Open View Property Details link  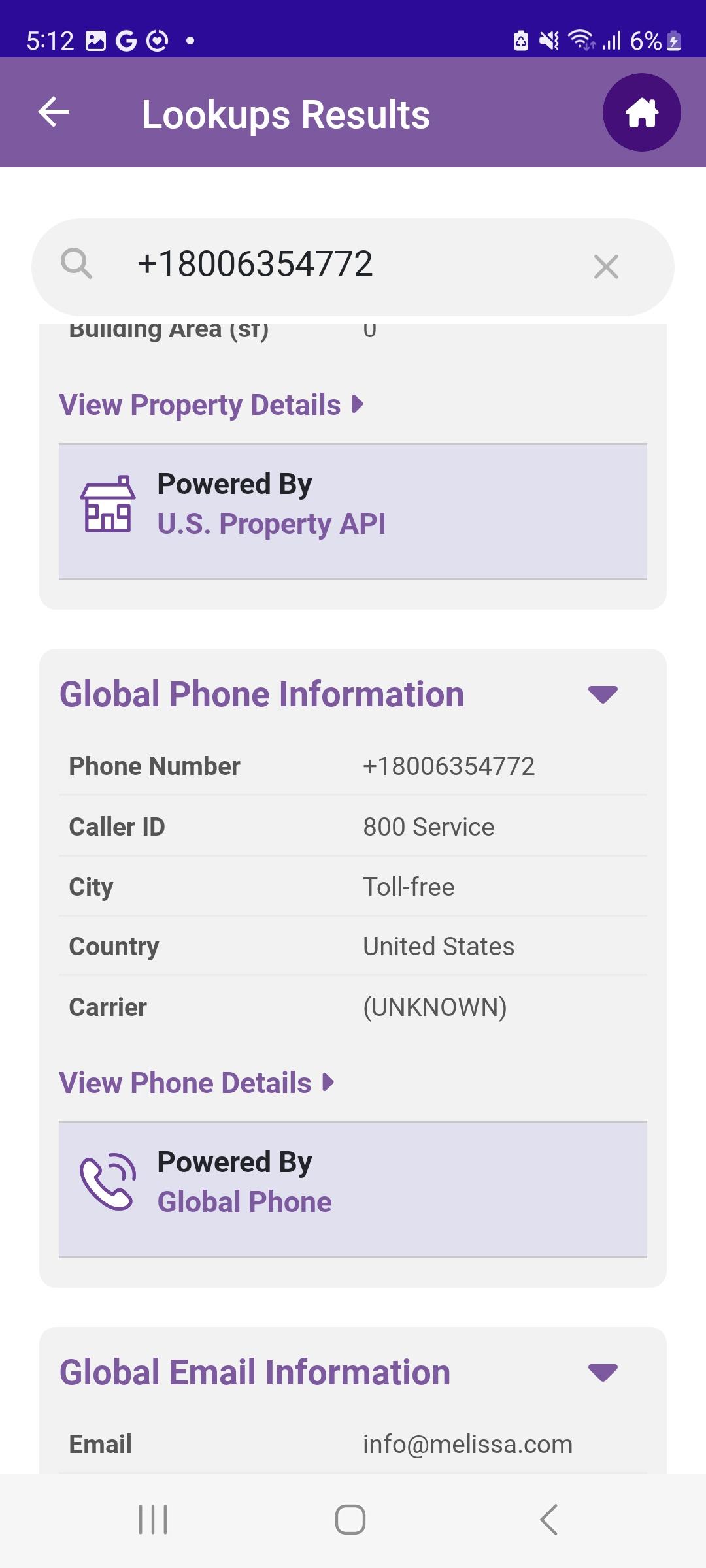[211, 404]
